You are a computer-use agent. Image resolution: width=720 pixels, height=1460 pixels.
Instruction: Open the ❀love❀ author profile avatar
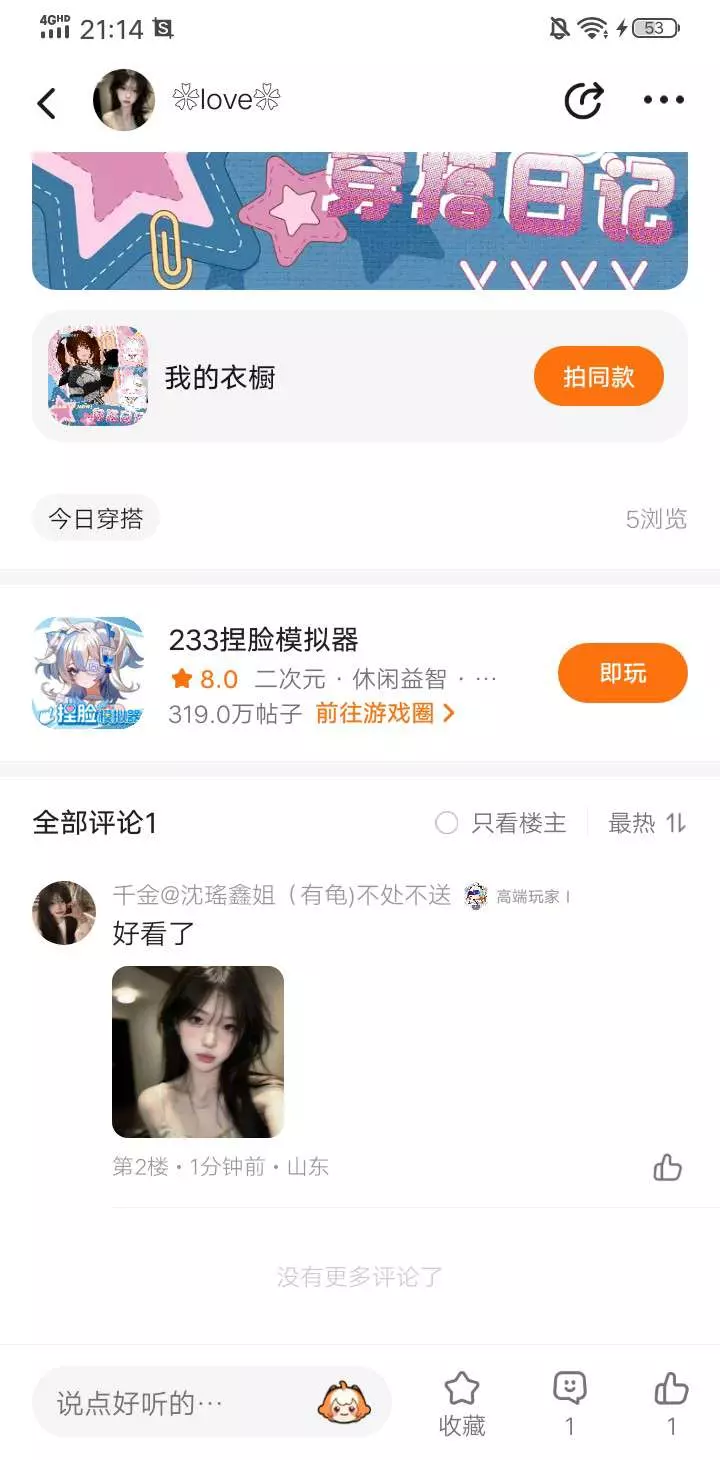click(124, 100)
